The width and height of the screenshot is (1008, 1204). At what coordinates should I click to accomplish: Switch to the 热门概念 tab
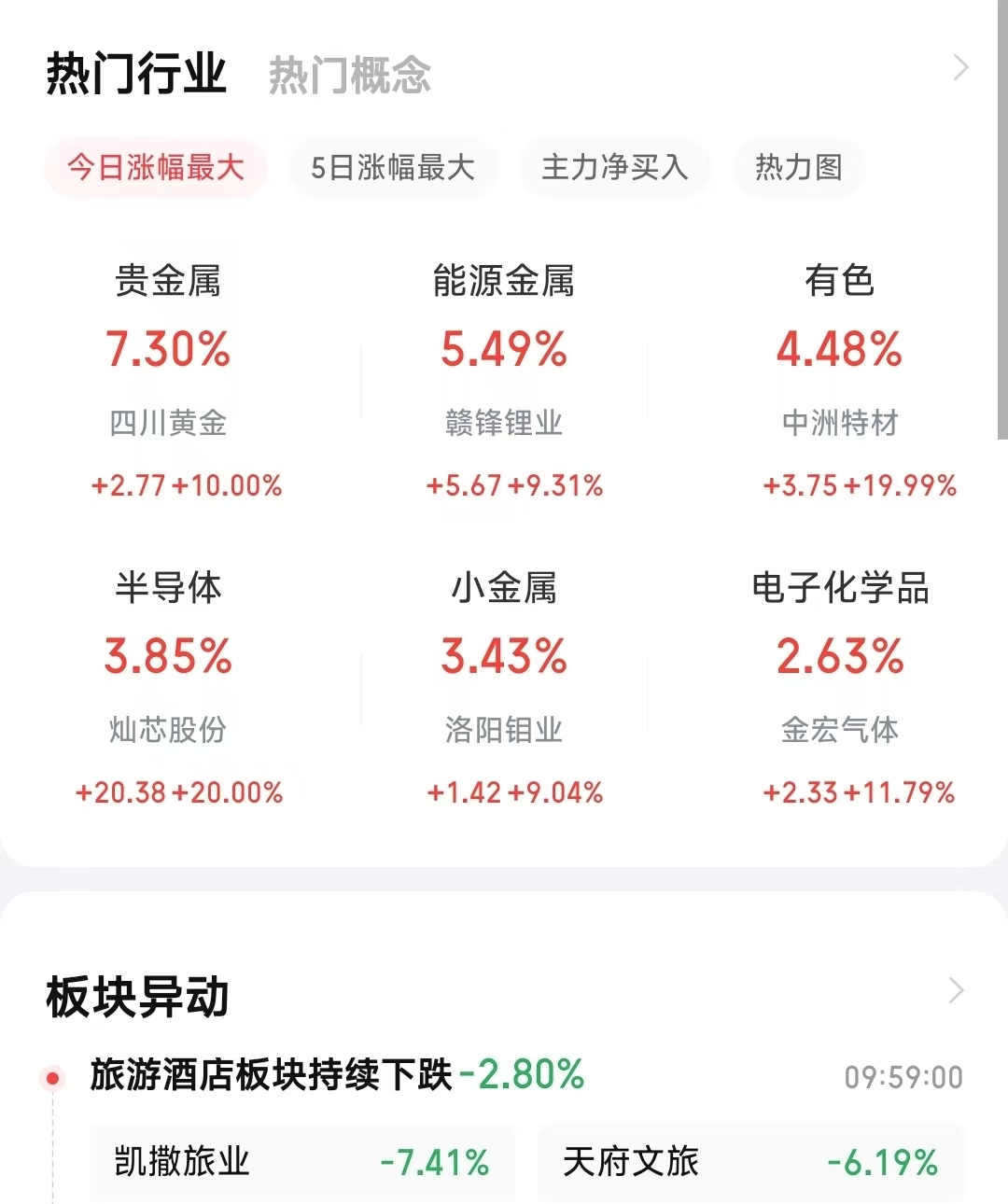(x=349, y=75)
